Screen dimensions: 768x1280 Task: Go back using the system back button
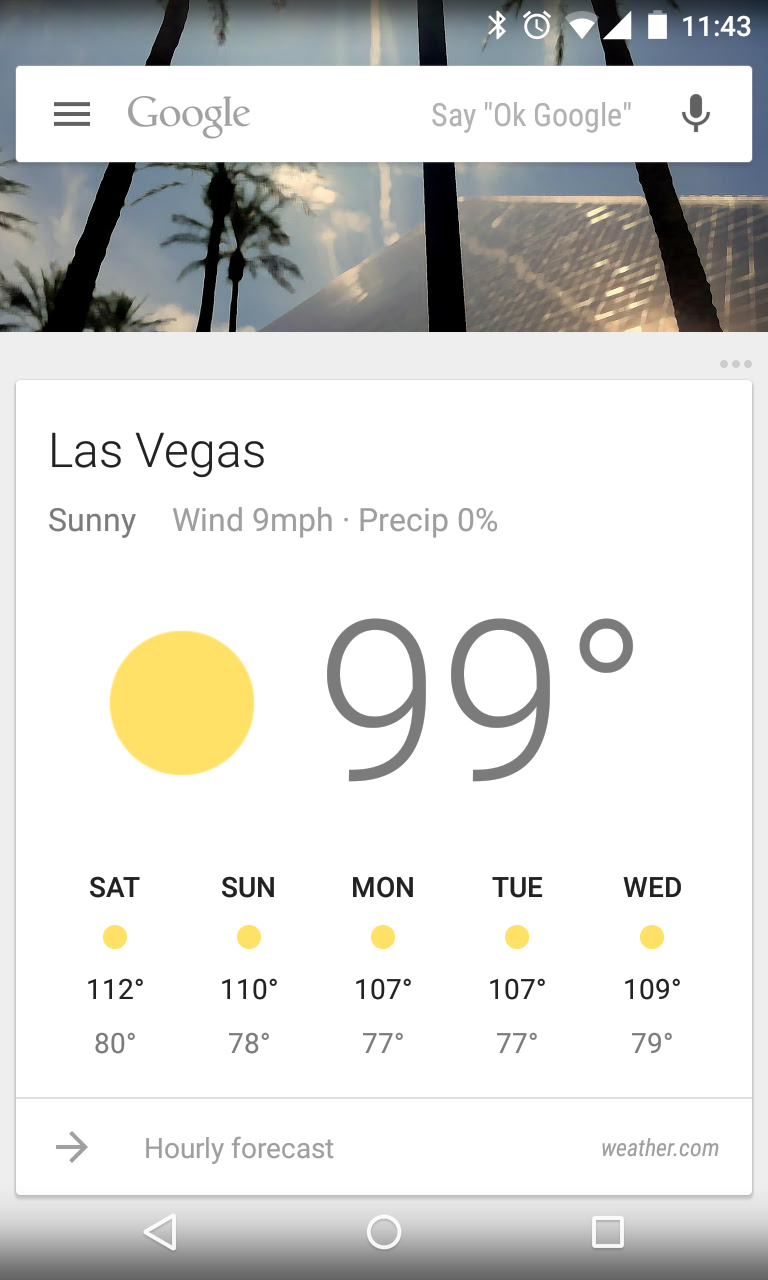click(160, 1232)
